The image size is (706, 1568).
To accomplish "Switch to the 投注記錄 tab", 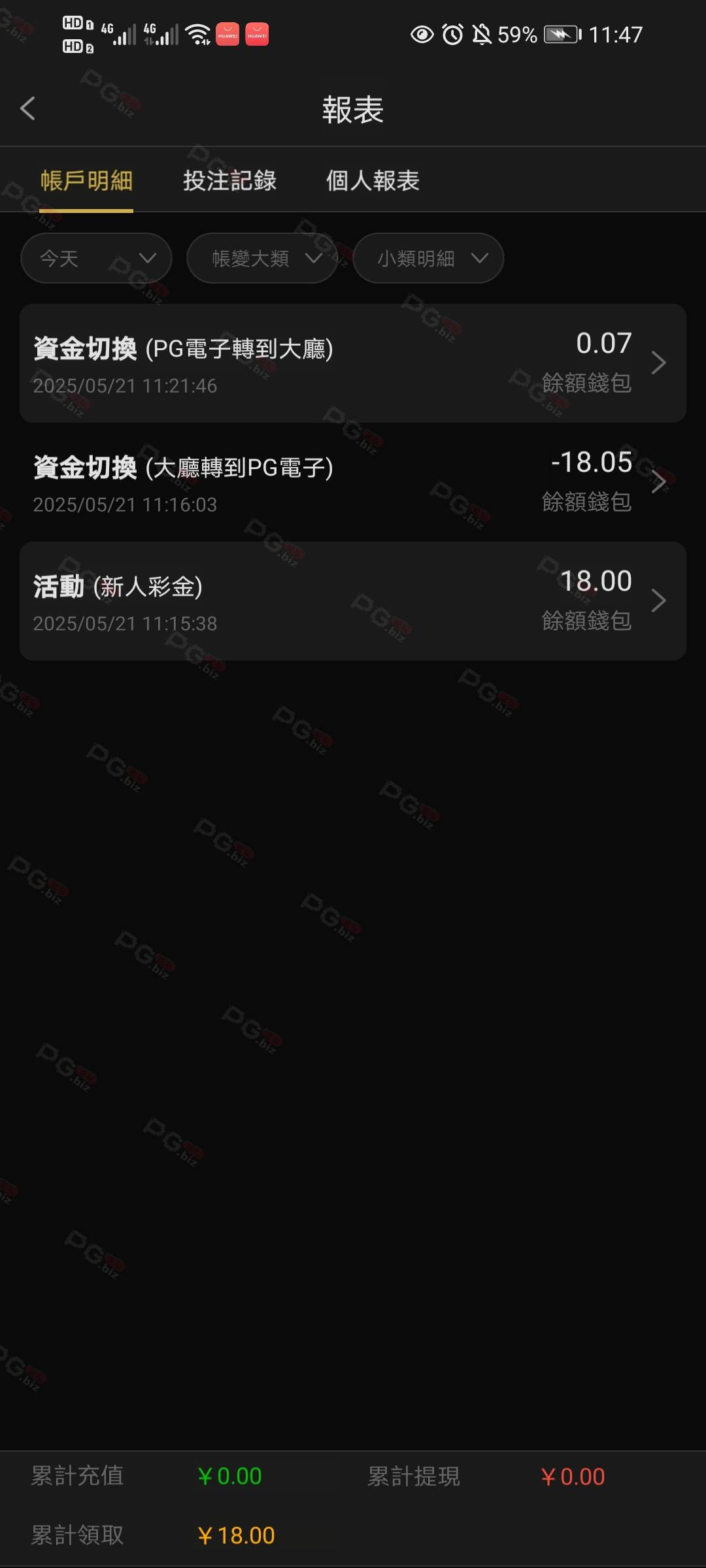I will 229,180.
